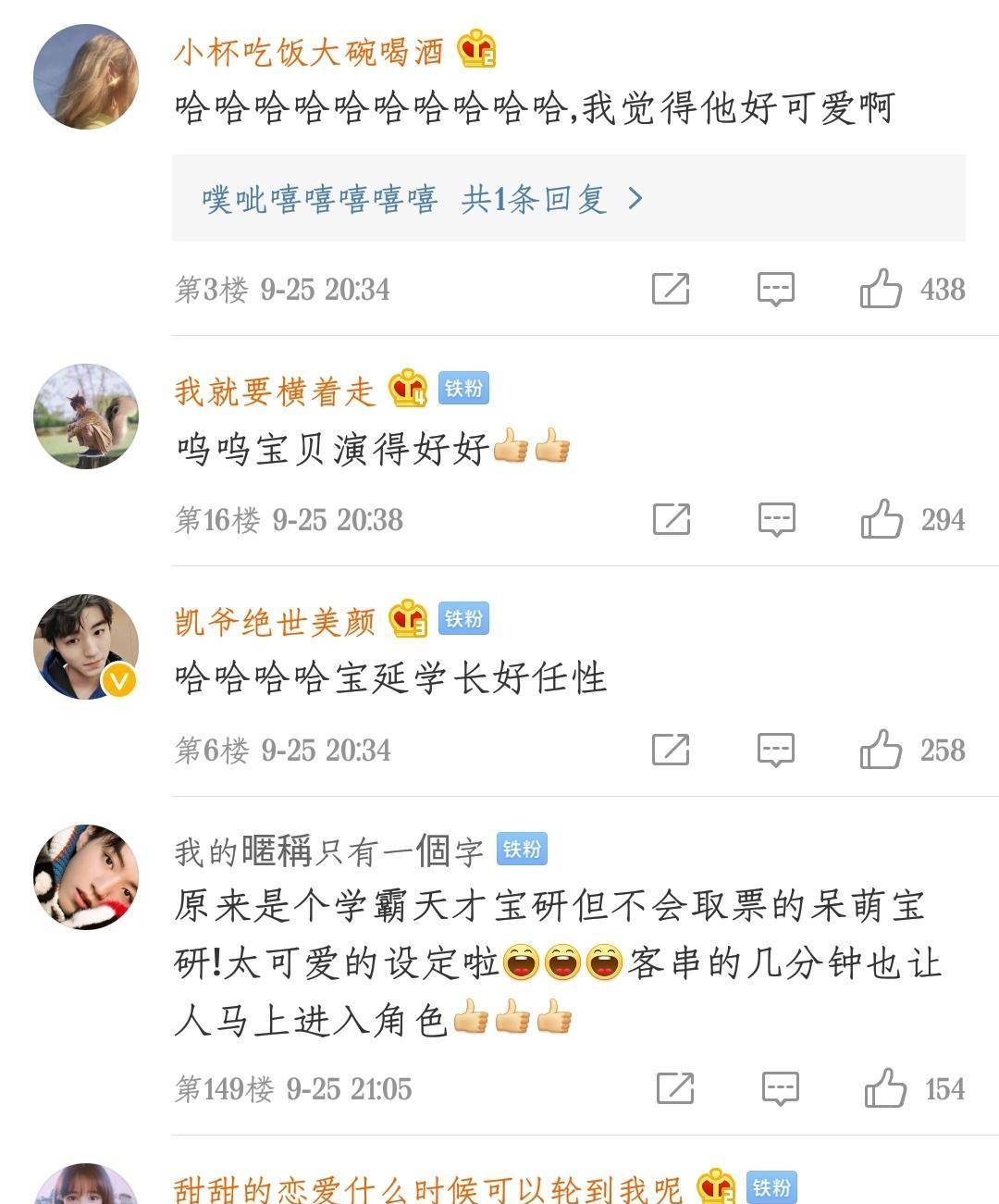999x1204 pixels.
Task: Reply to 我就要横着走's comment
Action: pyautogui.click(x=776, y=519)
